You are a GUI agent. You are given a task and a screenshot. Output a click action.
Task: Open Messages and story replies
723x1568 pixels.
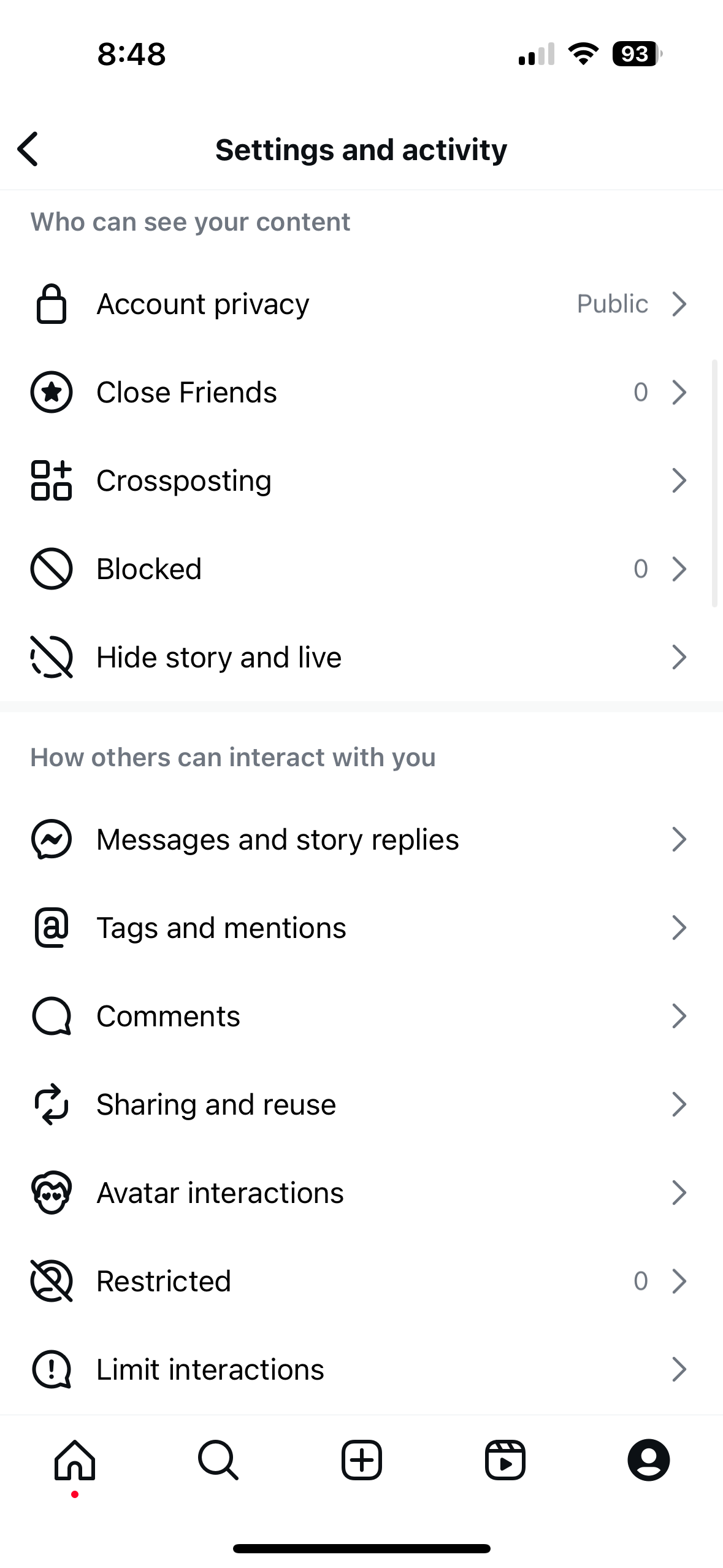tap(361, 839)
